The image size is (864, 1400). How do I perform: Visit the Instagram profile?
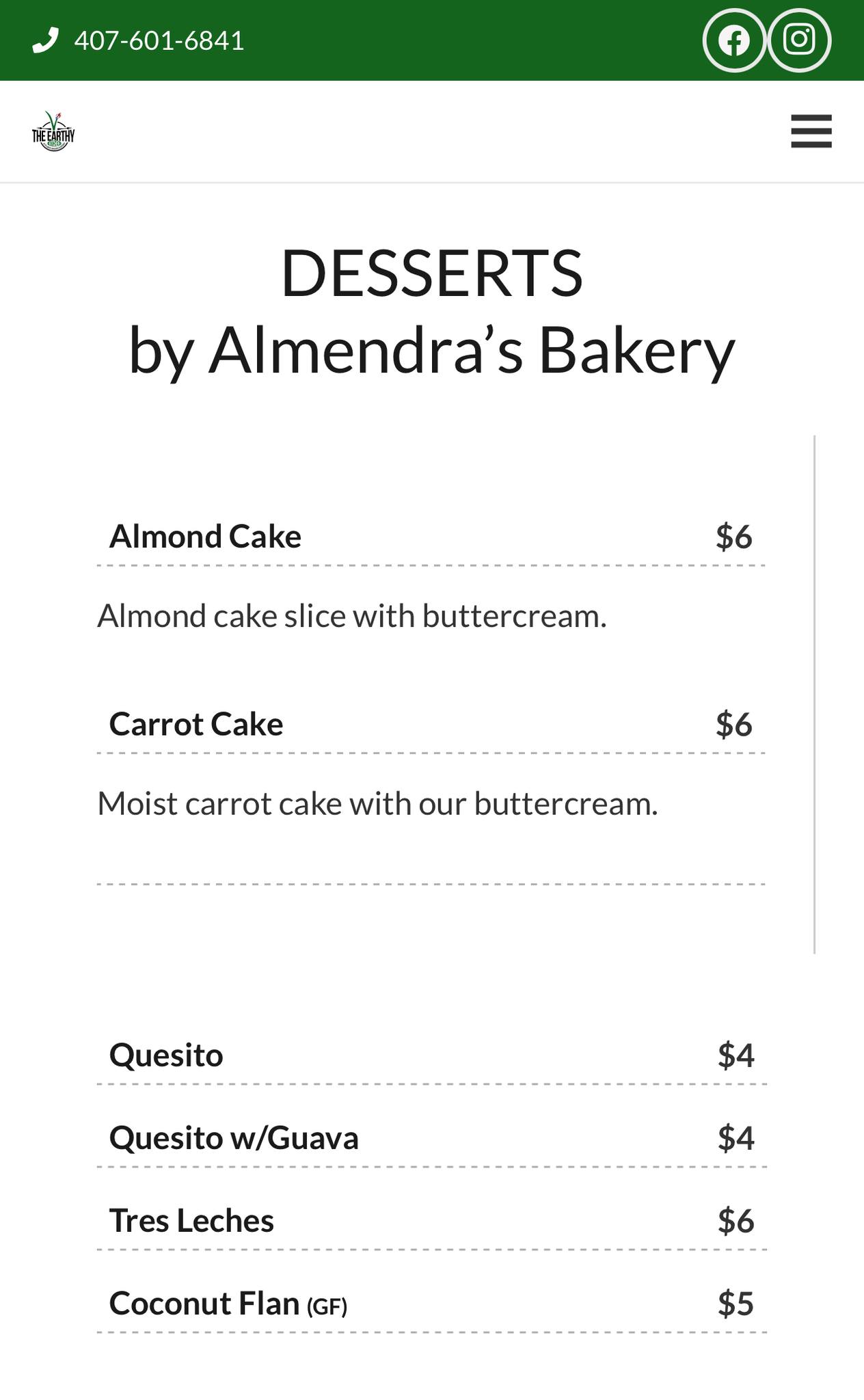point(799,40)
